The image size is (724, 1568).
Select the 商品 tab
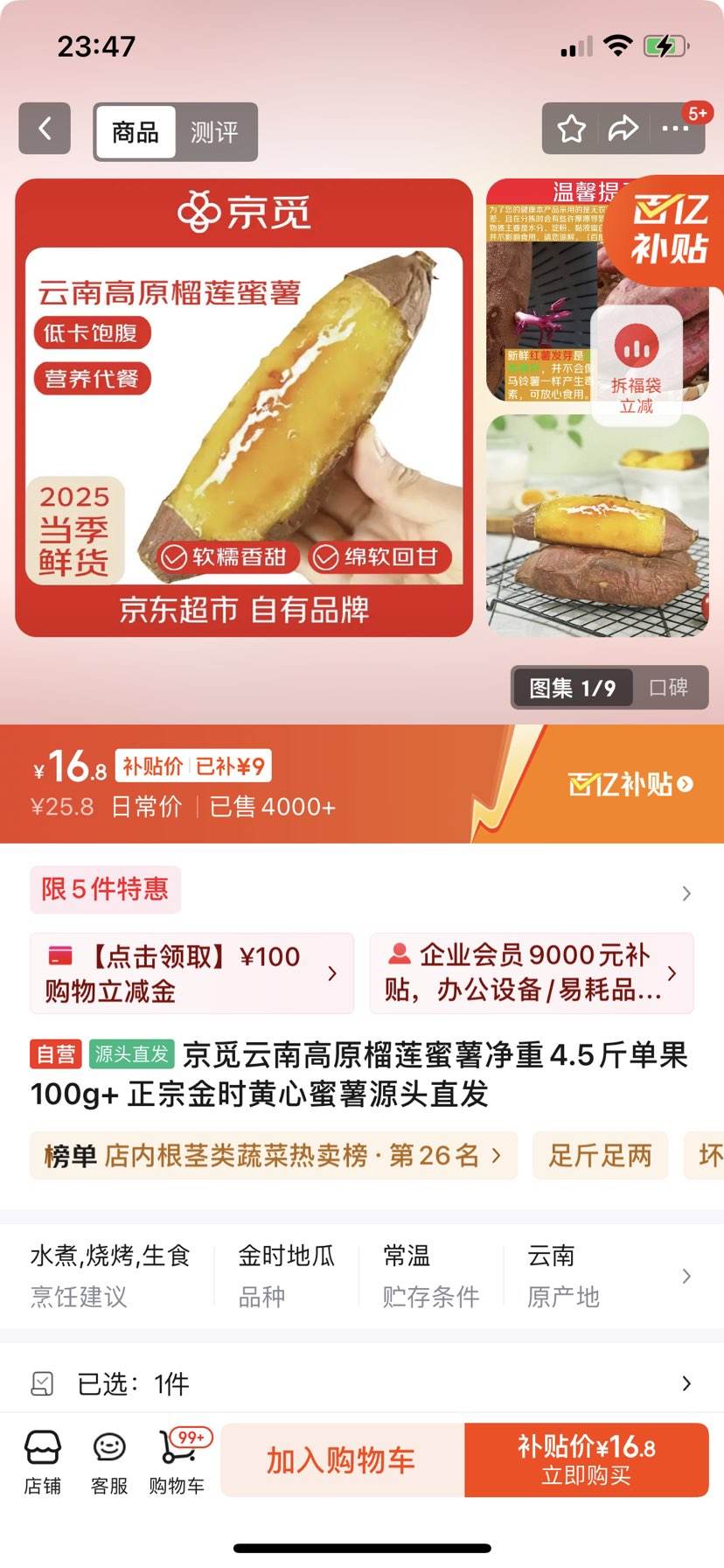(x=134, y=132)
